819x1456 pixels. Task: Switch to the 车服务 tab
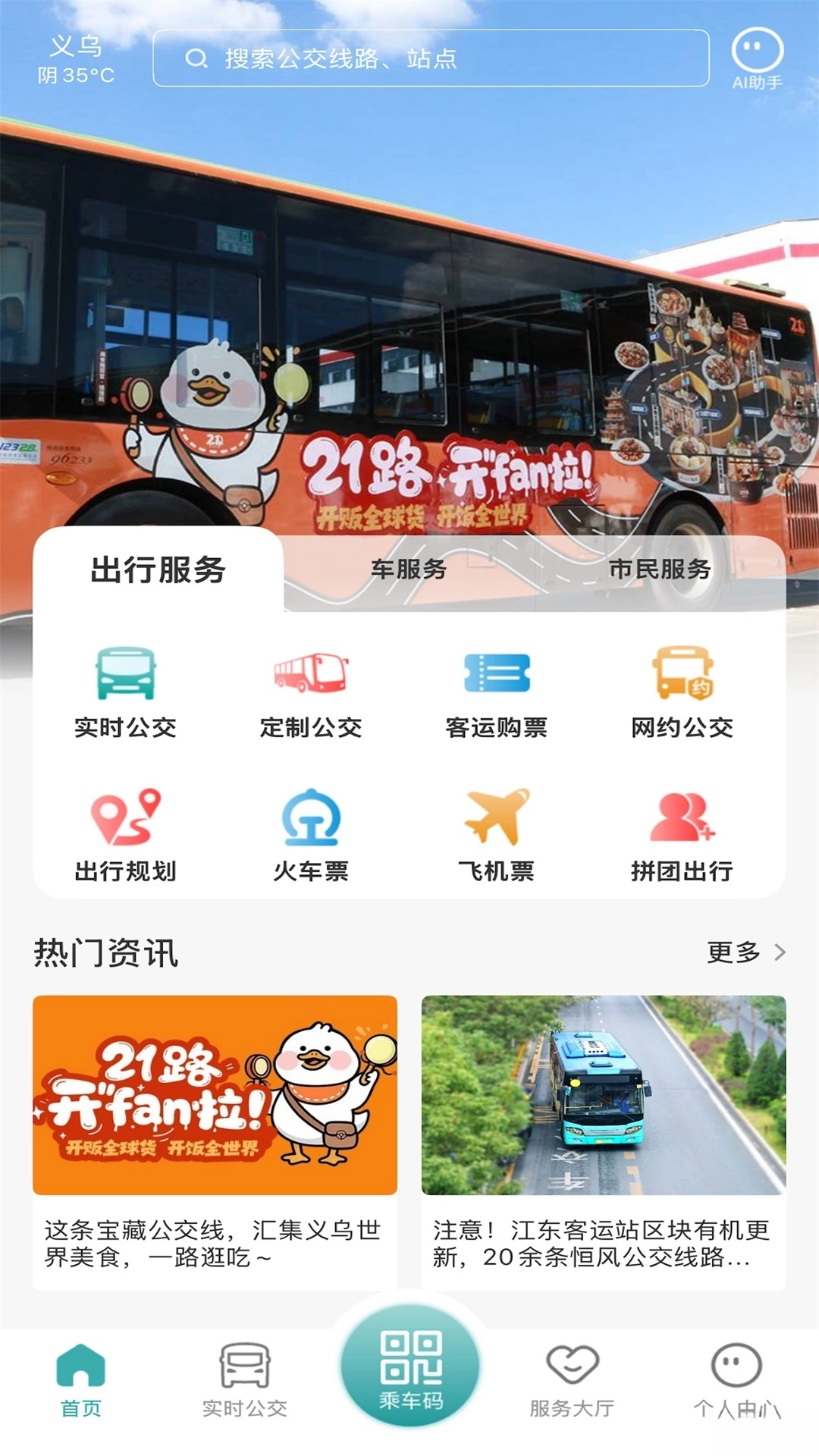pos(409,570)
